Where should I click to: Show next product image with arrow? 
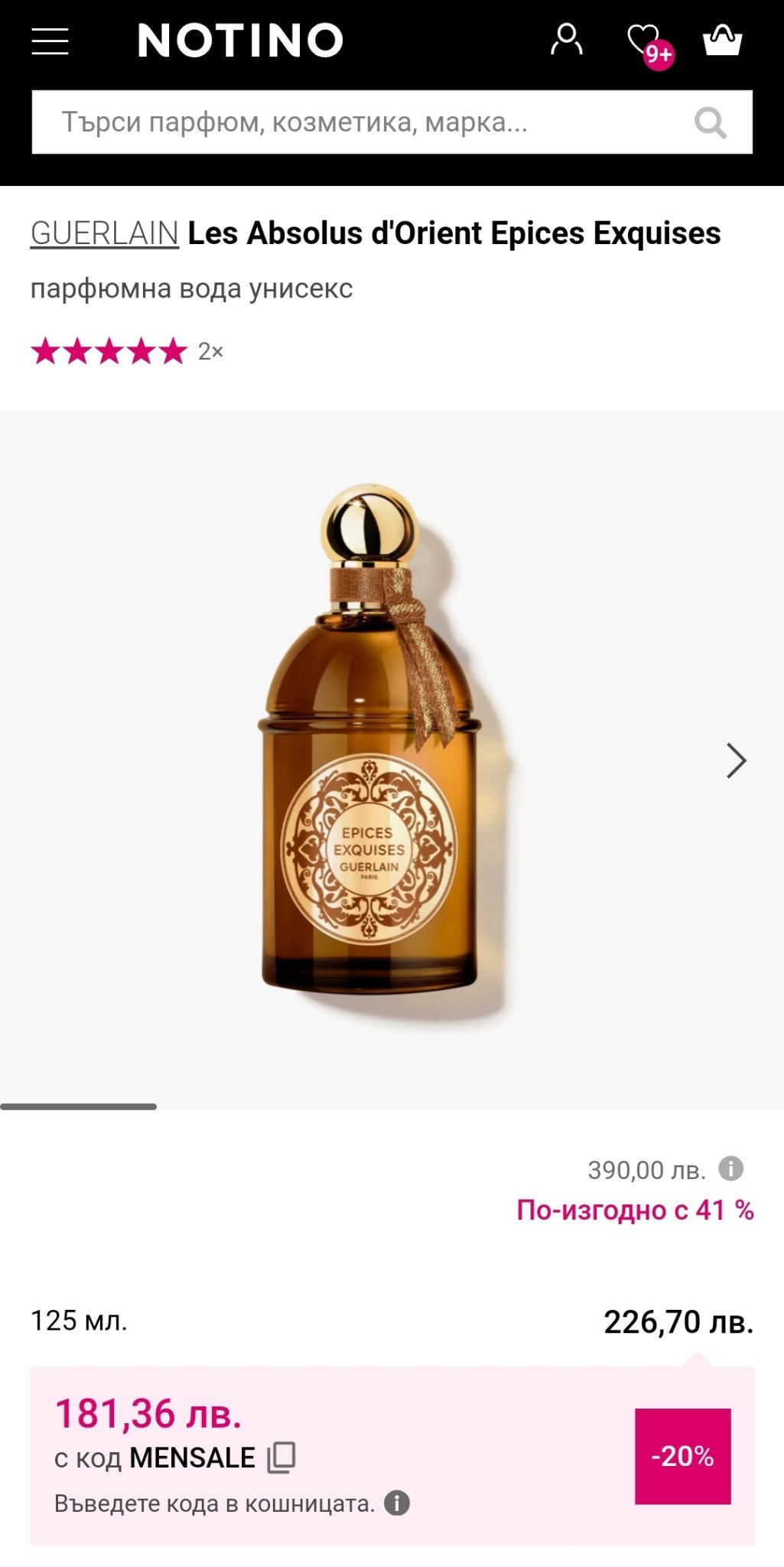tap(736, 761)
